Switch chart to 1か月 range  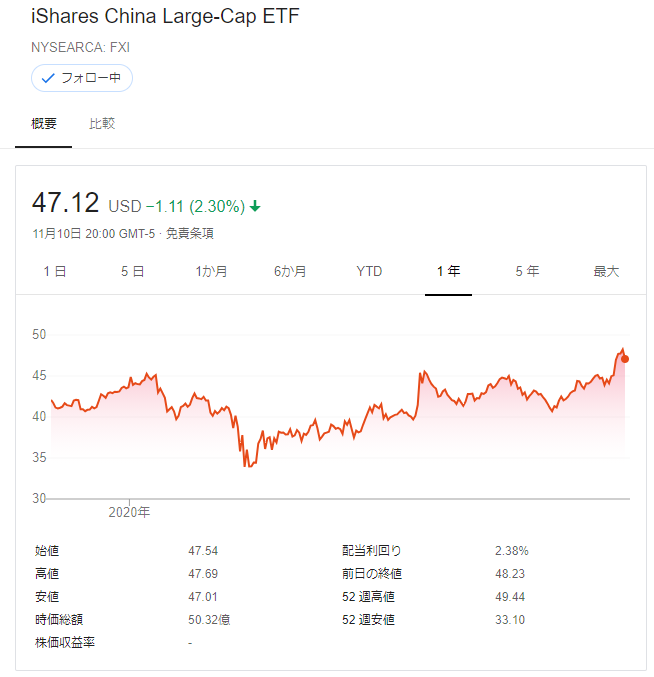[x=211, y=271]
